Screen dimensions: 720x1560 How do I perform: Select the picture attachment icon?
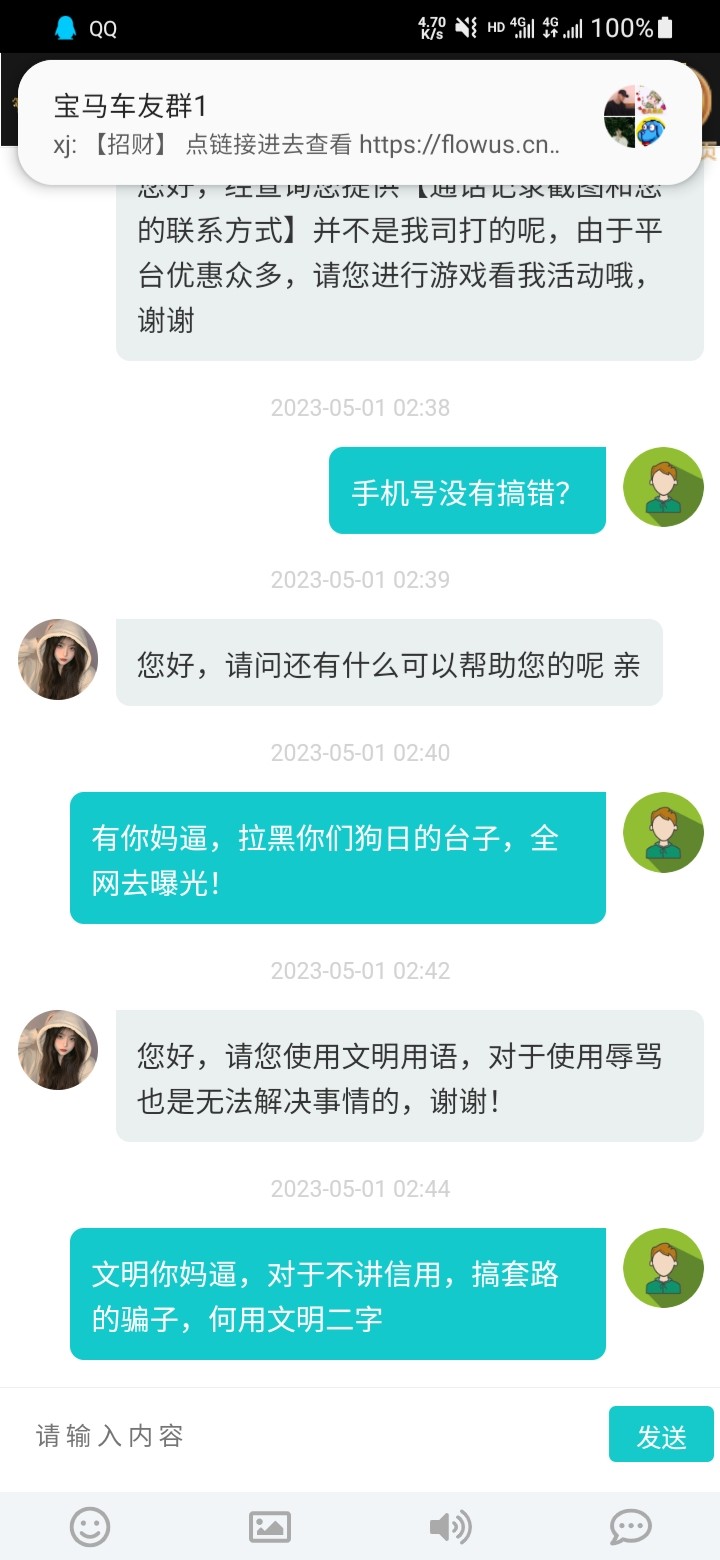coord(270,1527)
